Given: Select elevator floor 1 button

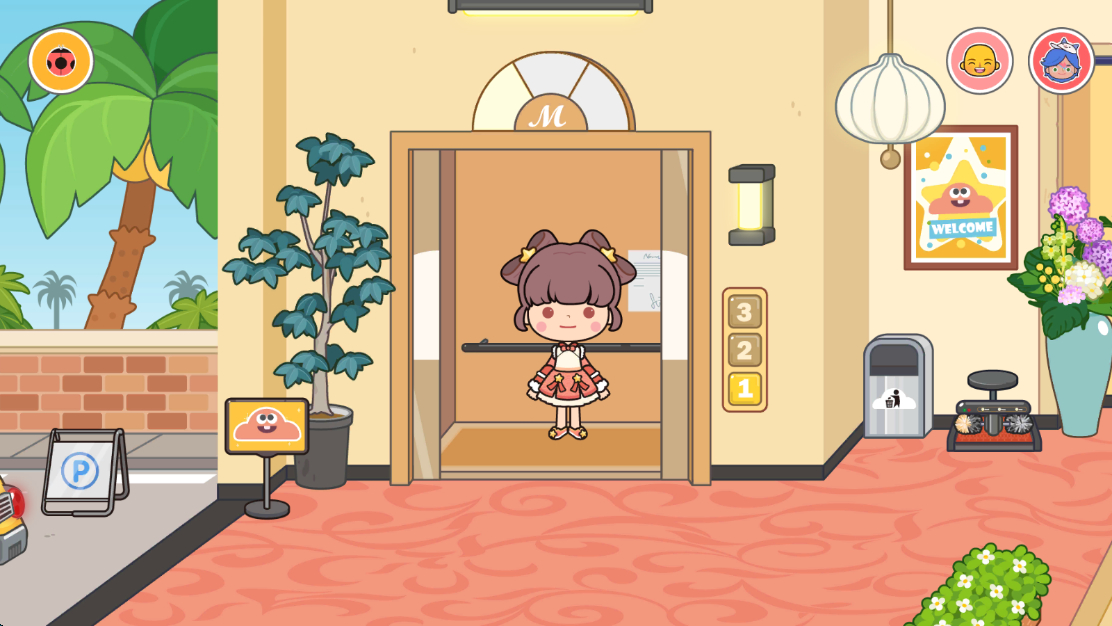Looking at the screenshot, I should pos(744,388).
